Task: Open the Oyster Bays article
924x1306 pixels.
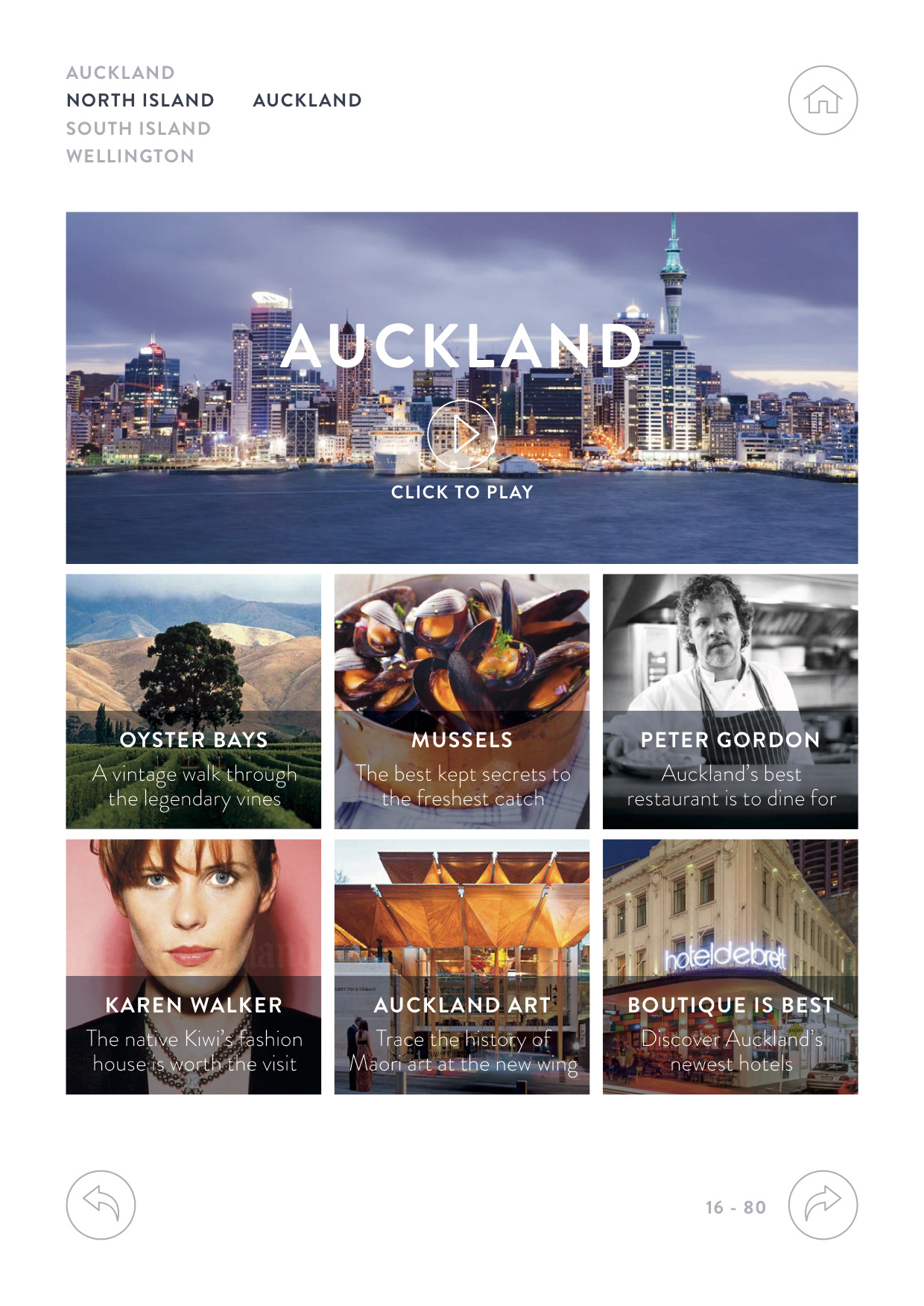Action: pyautogui.click(x=193, y=701)
